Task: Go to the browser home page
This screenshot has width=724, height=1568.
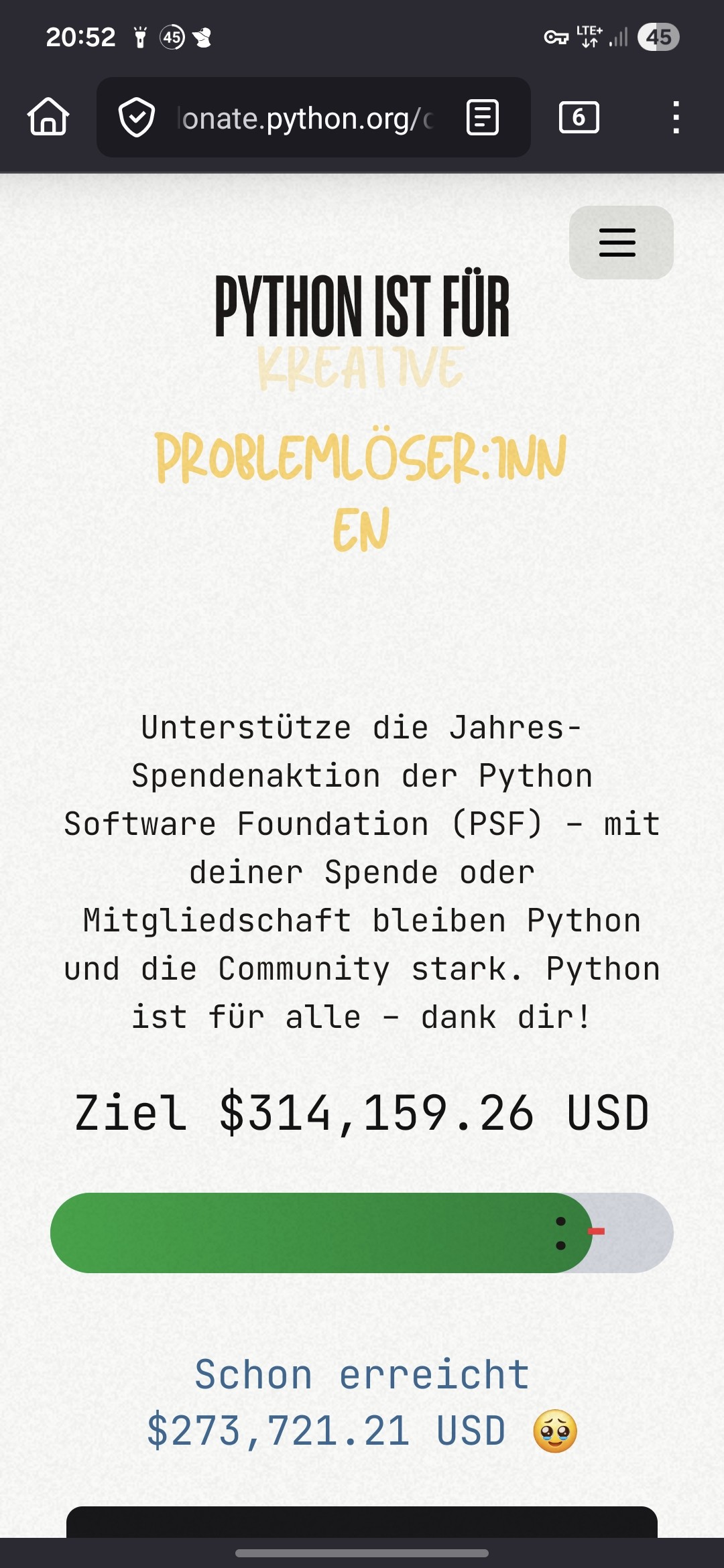Action: 48,117
